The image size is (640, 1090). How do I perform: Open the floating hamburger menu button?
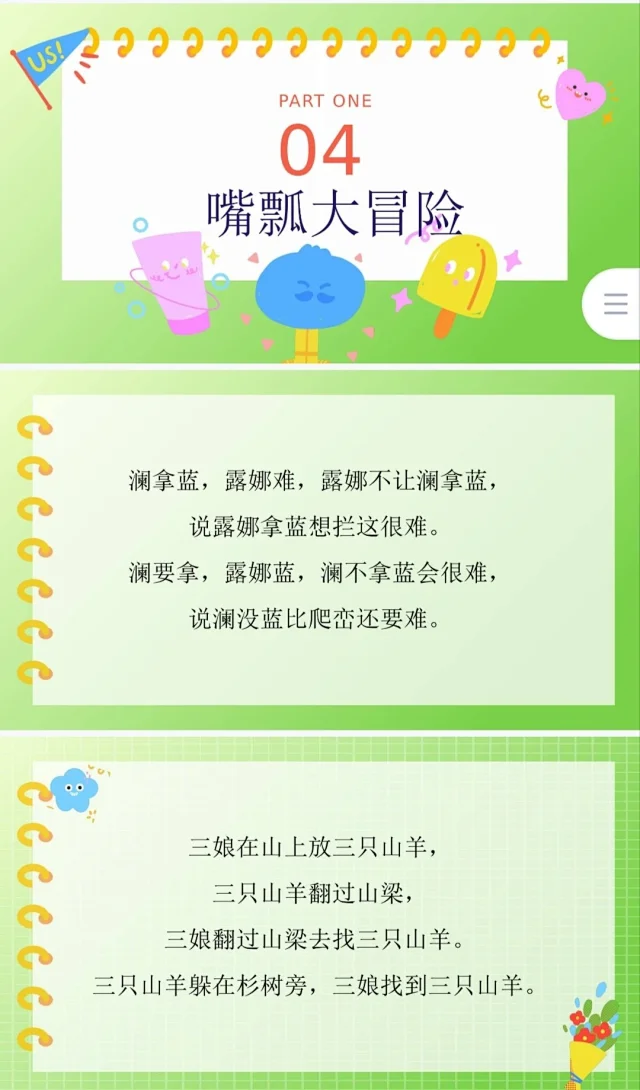[x=615, y=304]
